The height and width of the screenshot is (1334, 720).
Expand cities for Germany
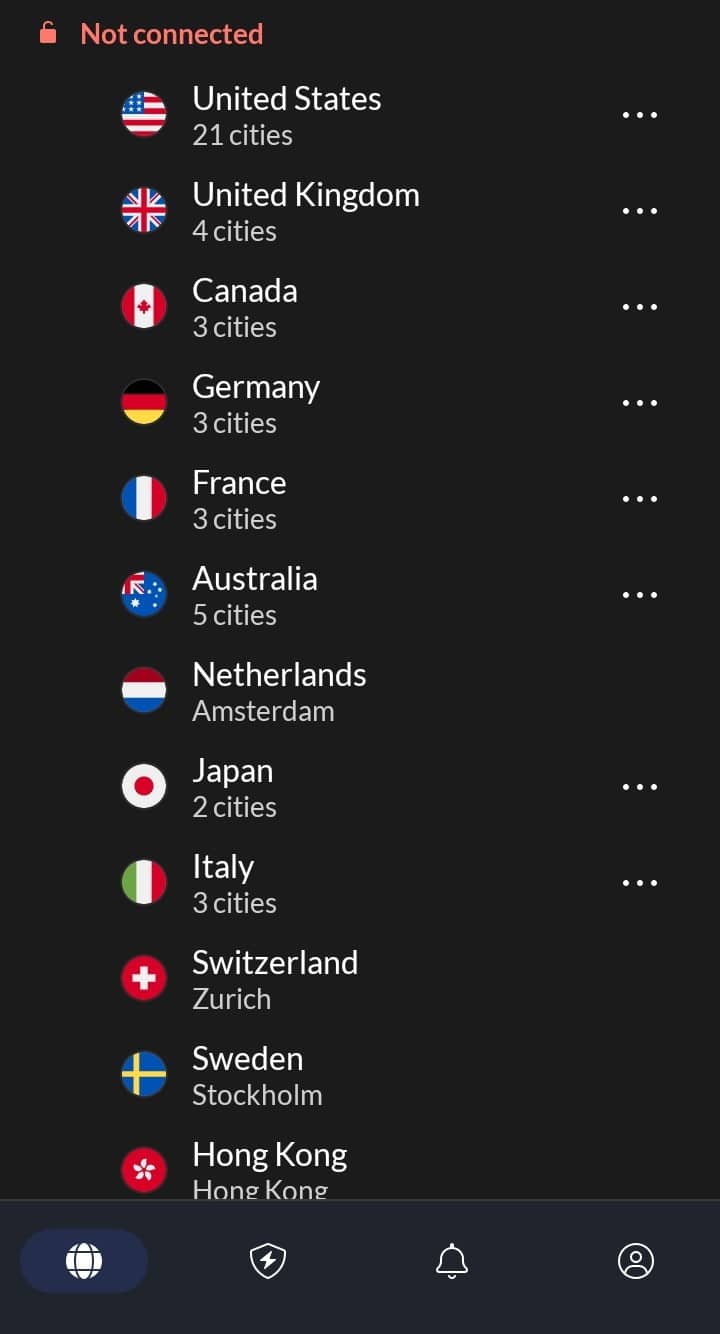(640, 402)
